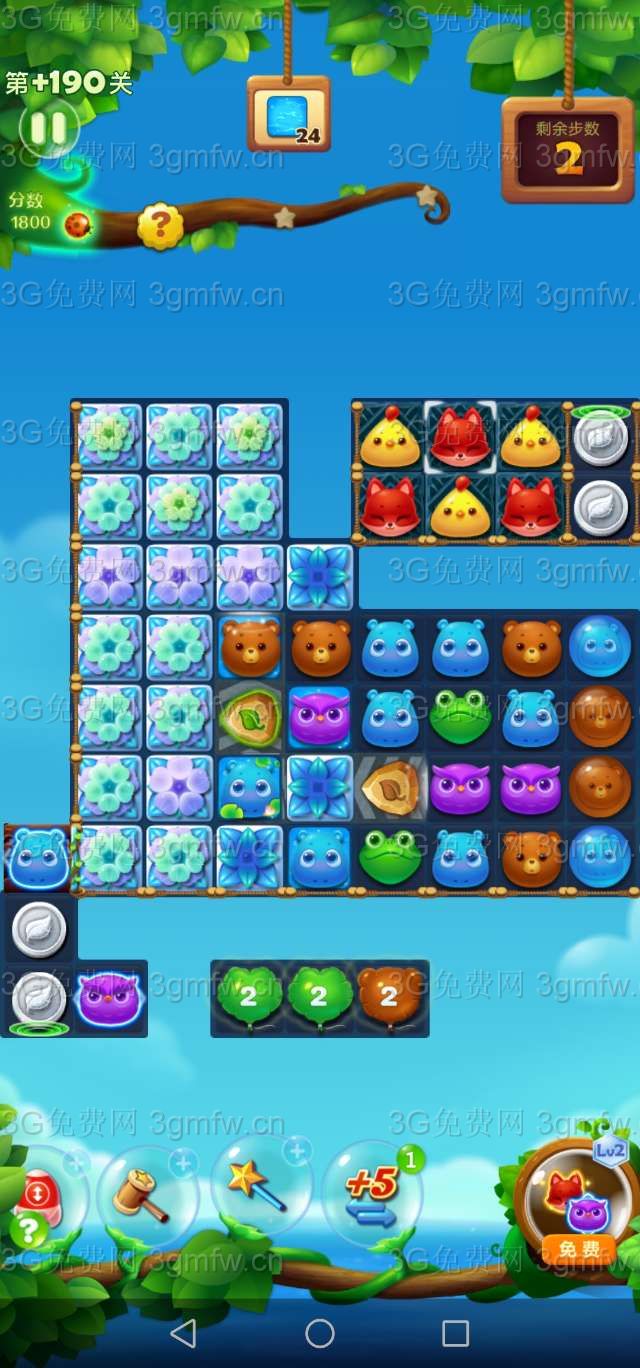
Task: Go back with the system back button
Action: pyautogui.click(x=183, y=1332)
